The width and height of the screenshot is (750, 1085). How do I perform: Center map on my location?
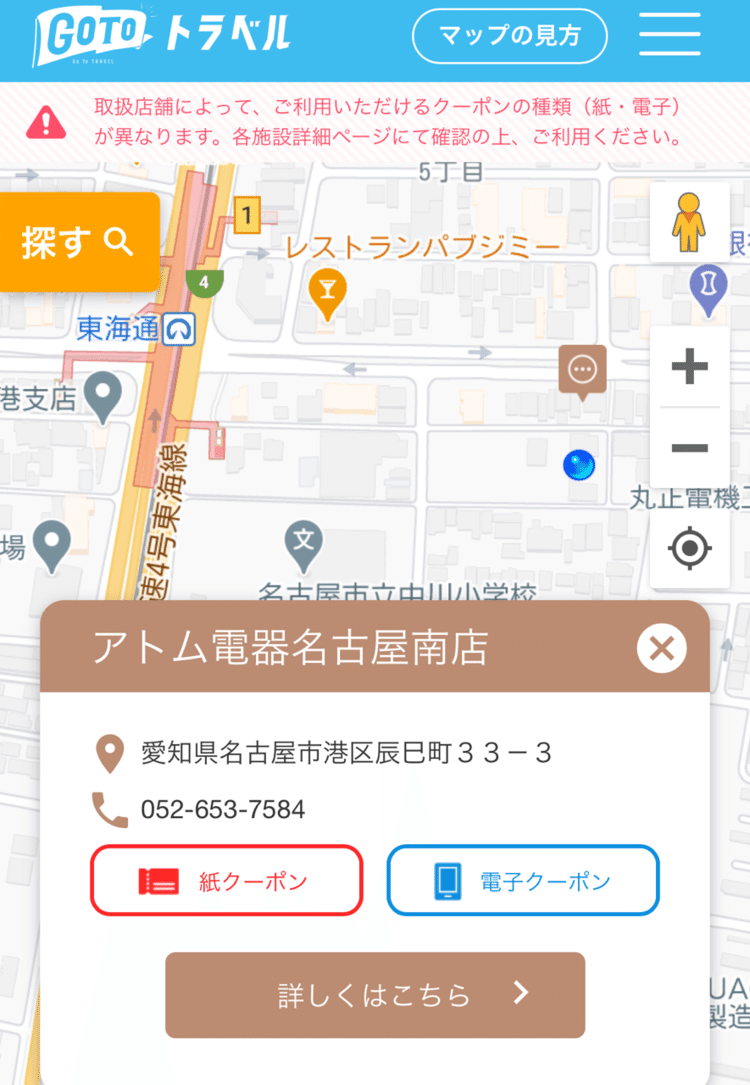point(689,548)
